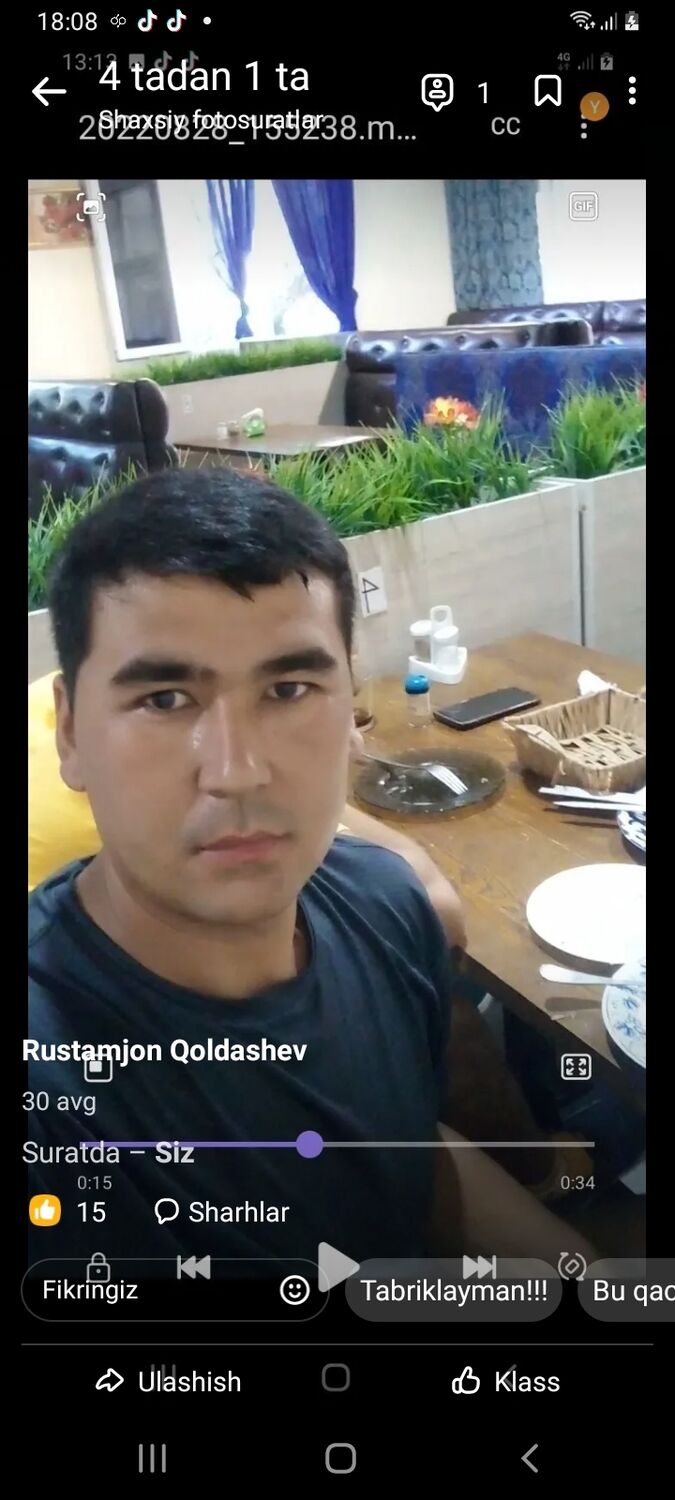Like the photo with Klass
This screenshot has height=1500, width=675.
click(506, 1381)
